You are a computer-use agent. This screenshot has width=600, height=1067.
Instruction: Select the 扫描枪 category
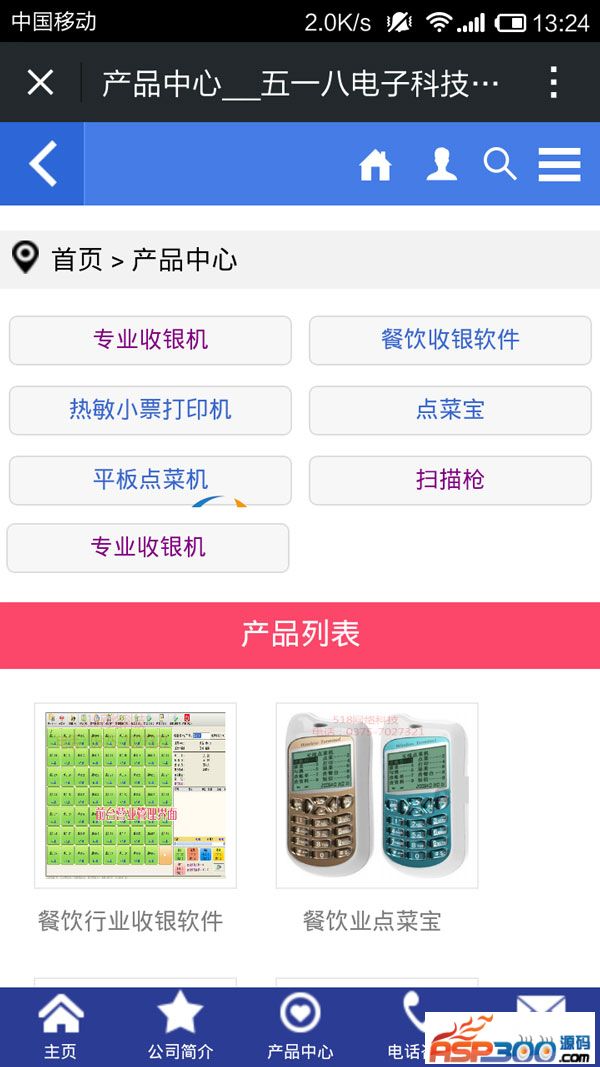click(450, 480)
